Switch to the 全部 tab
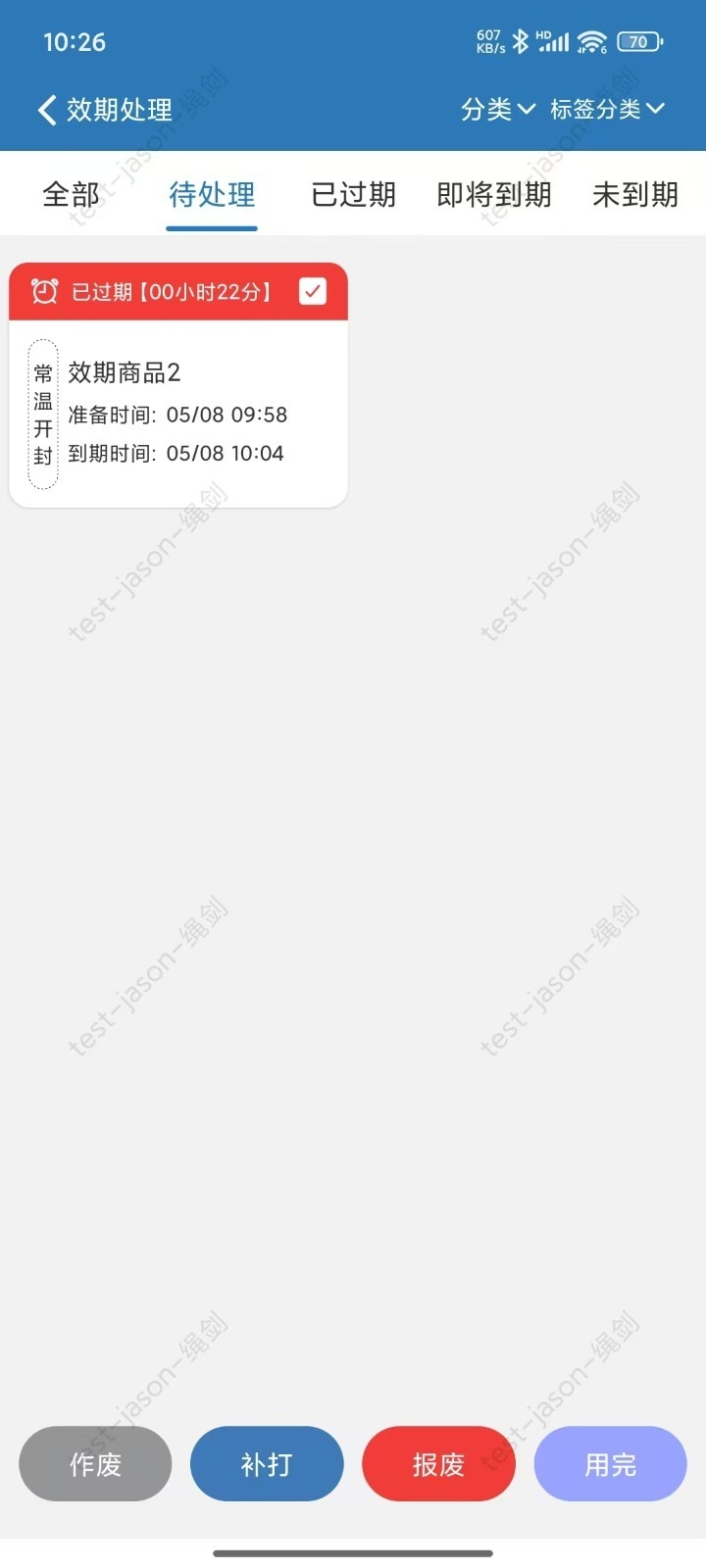 click(71, 195)
